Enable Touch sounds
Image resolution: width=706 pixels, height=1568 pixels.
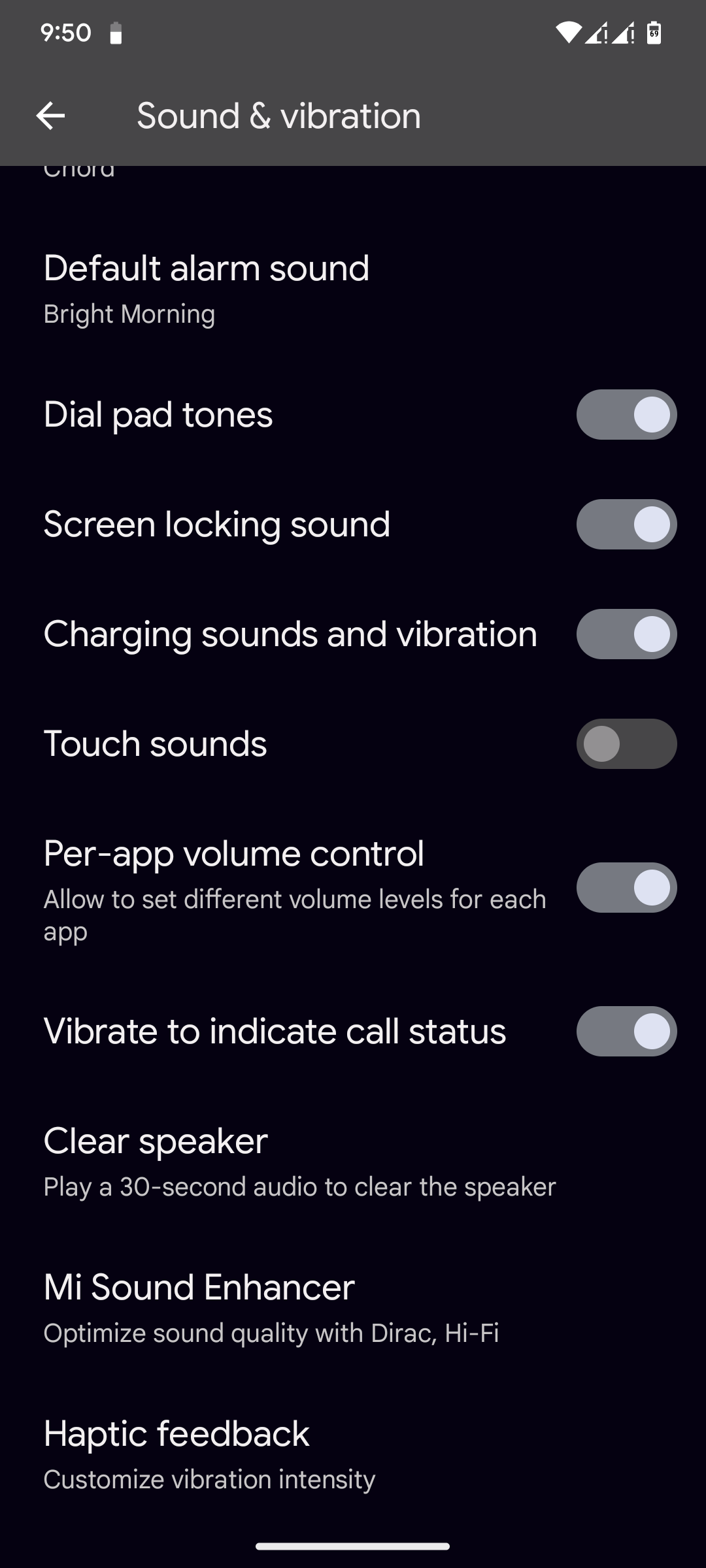(626, 744)
